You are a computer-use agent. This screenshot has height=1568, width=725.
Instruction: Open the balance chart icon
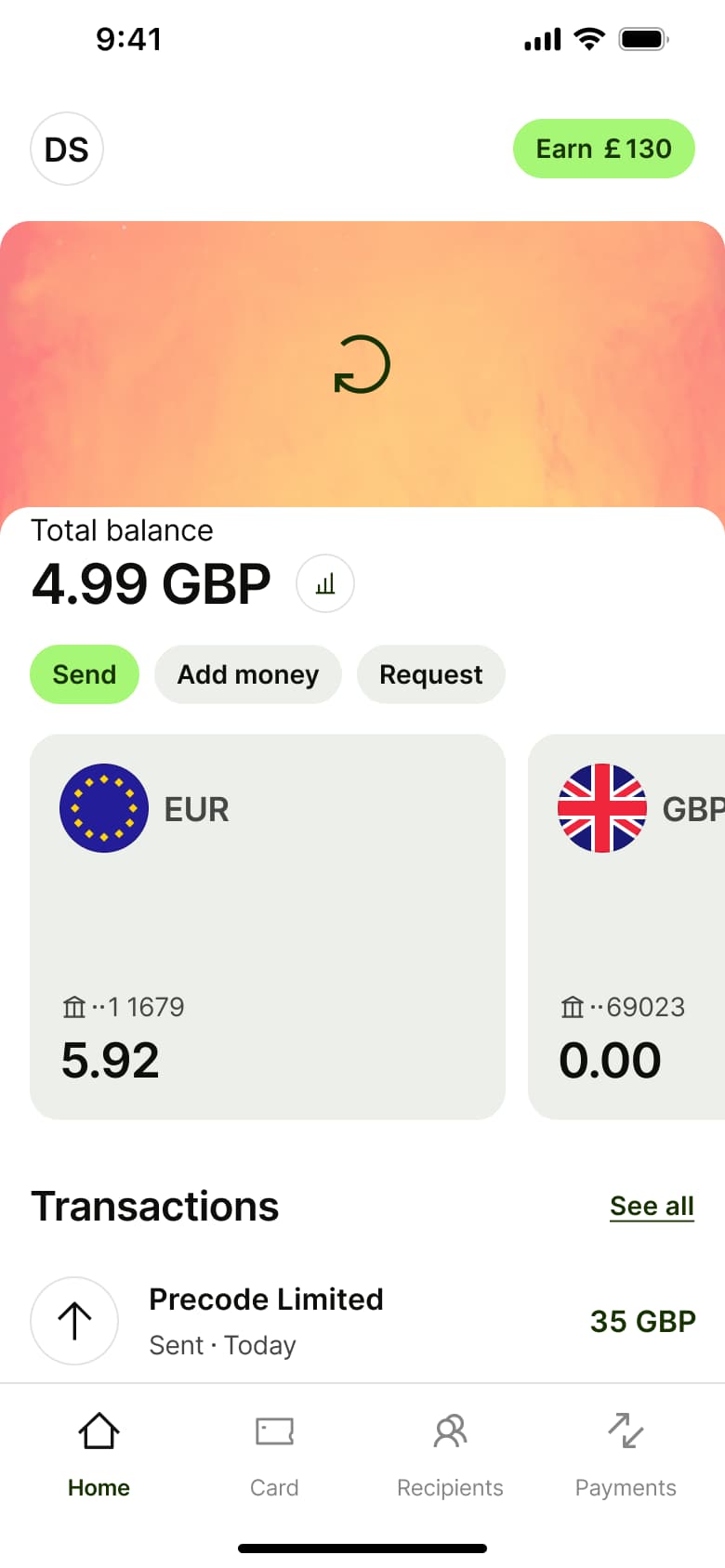[x=325, y=583]
